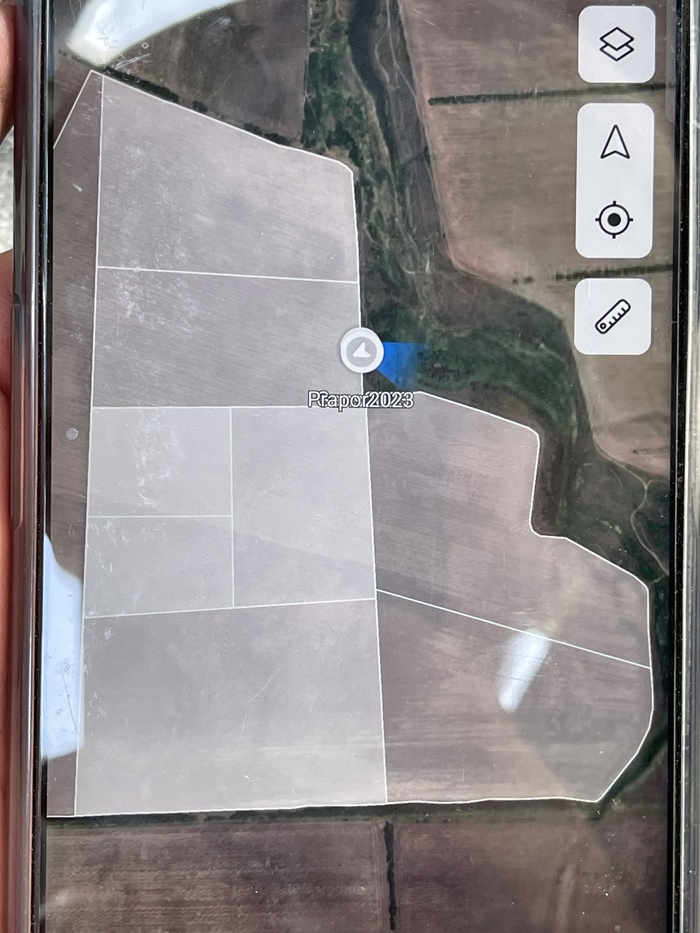Image resolution: width=700 pixels, height=933 pixels.
Task: Open the ruler measurement tool
Action: click(x=613, y=317)
